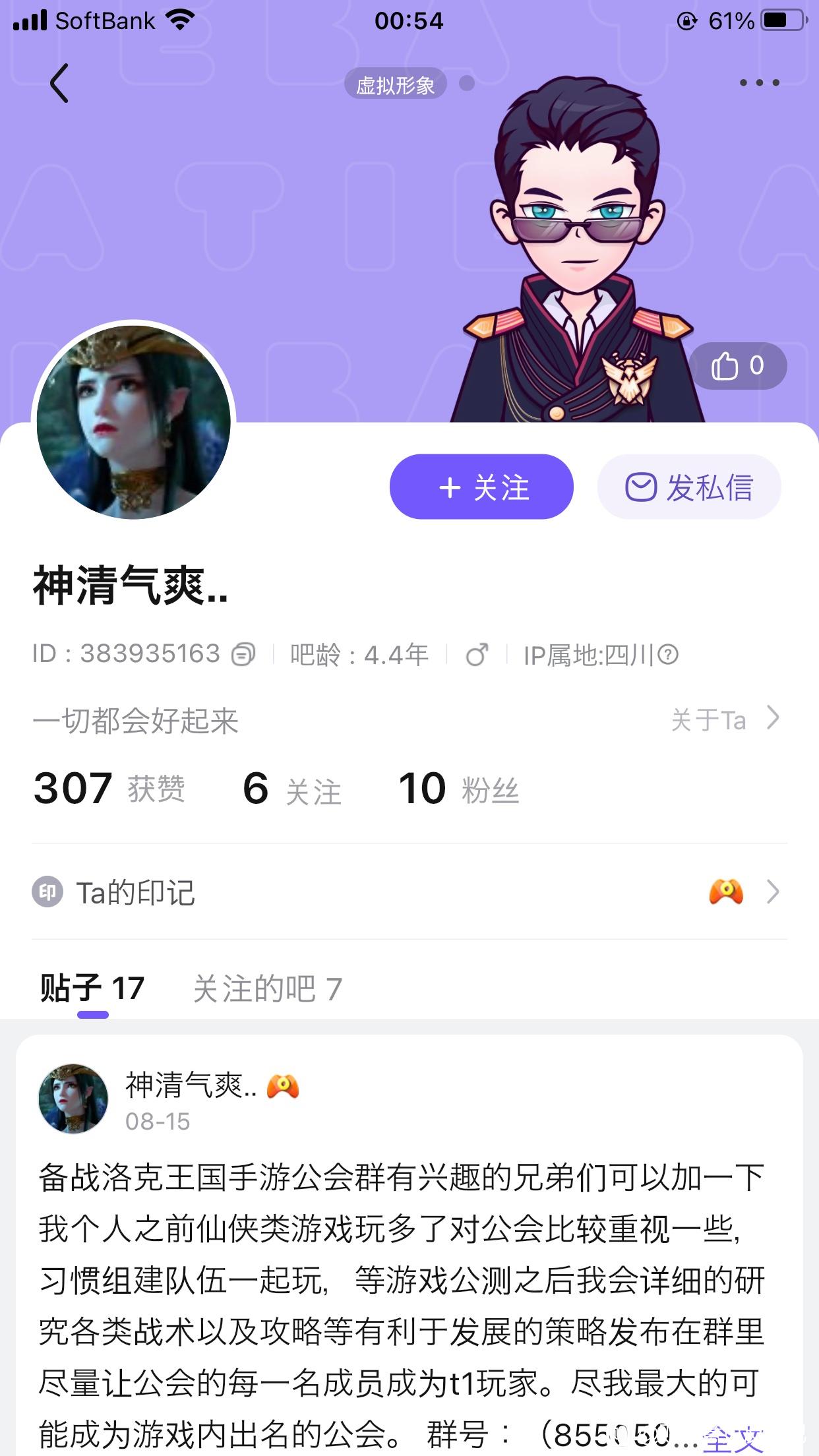819x1456 pixels.
Task: Copy the user ID number
Action: tap(243, 654)
